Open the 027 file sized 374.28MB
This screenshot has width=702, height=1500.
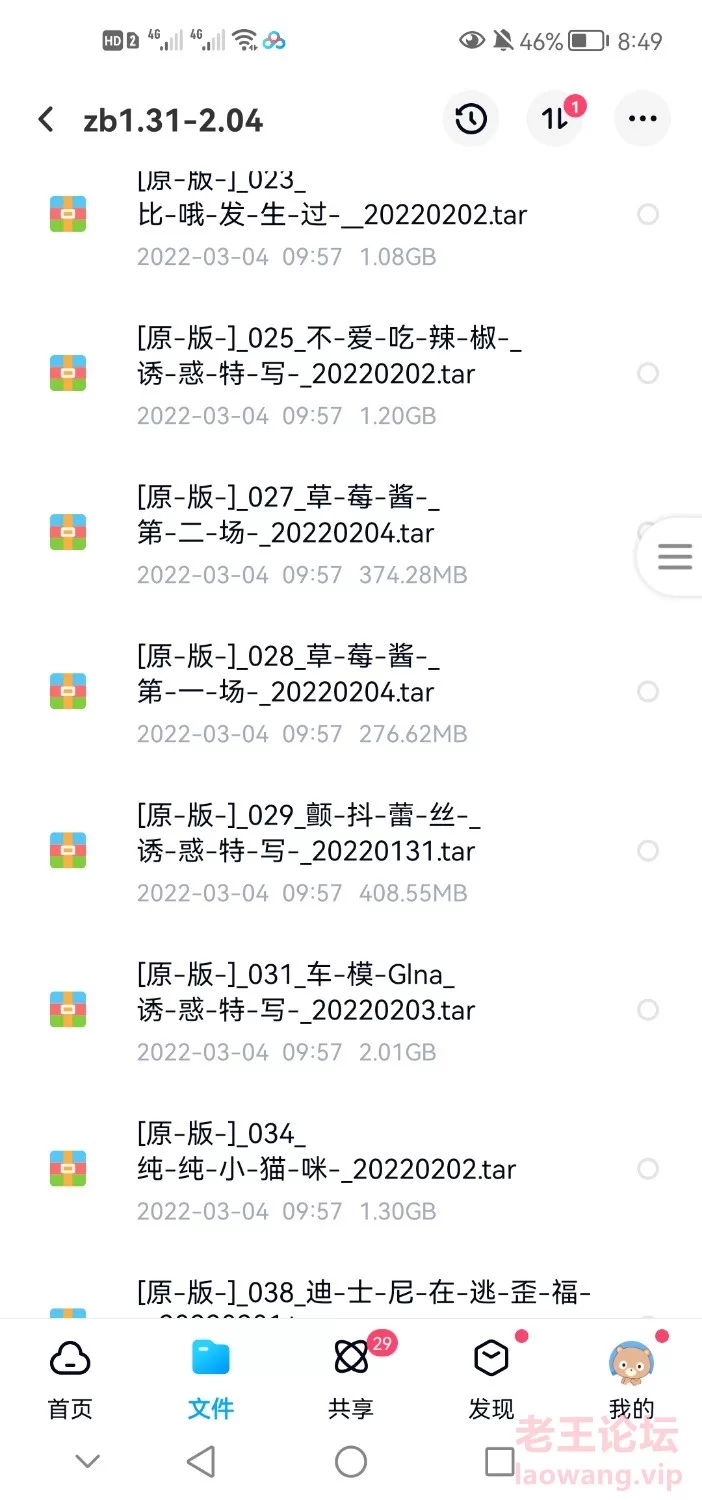(x=290, y=516)
